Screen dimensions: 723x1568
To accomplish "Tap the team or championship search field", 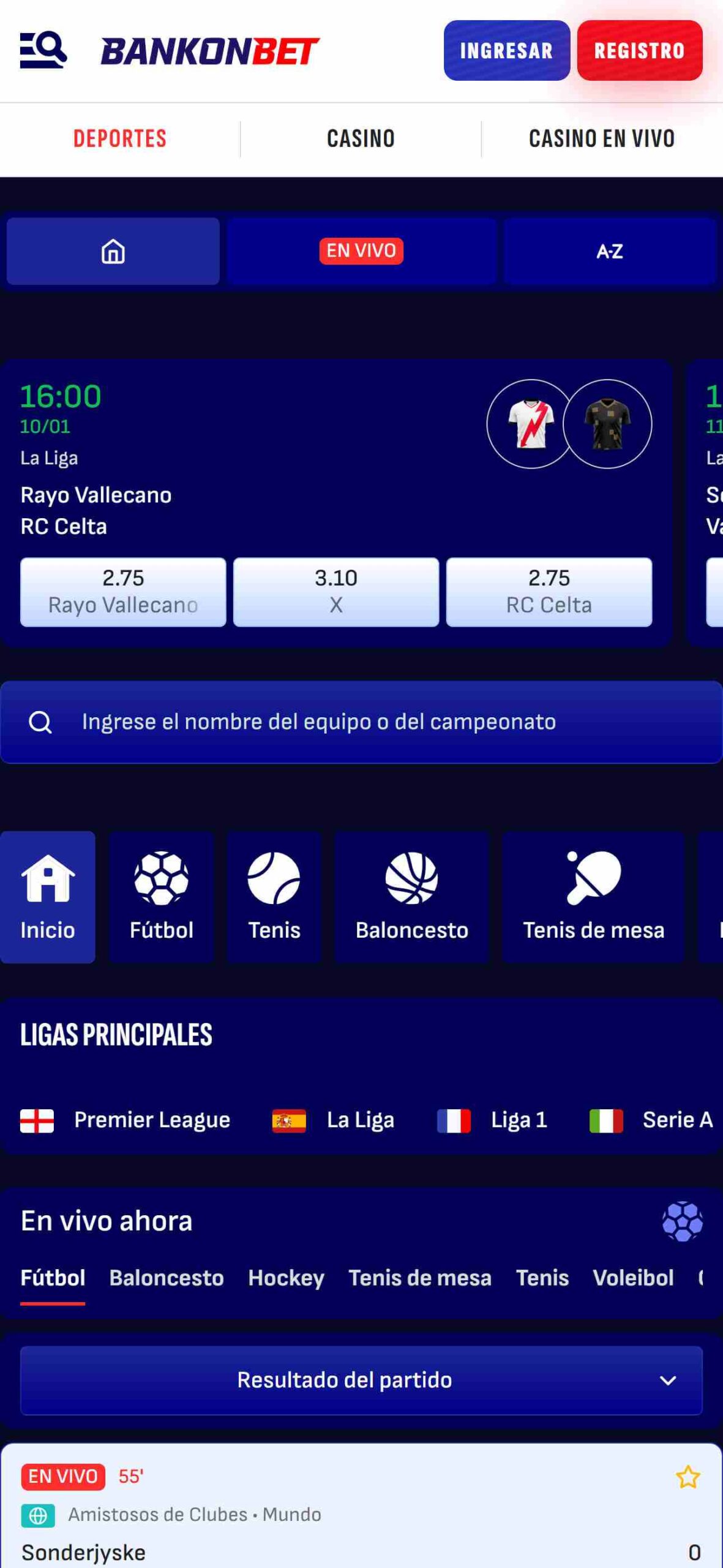I will coord(361,722).
